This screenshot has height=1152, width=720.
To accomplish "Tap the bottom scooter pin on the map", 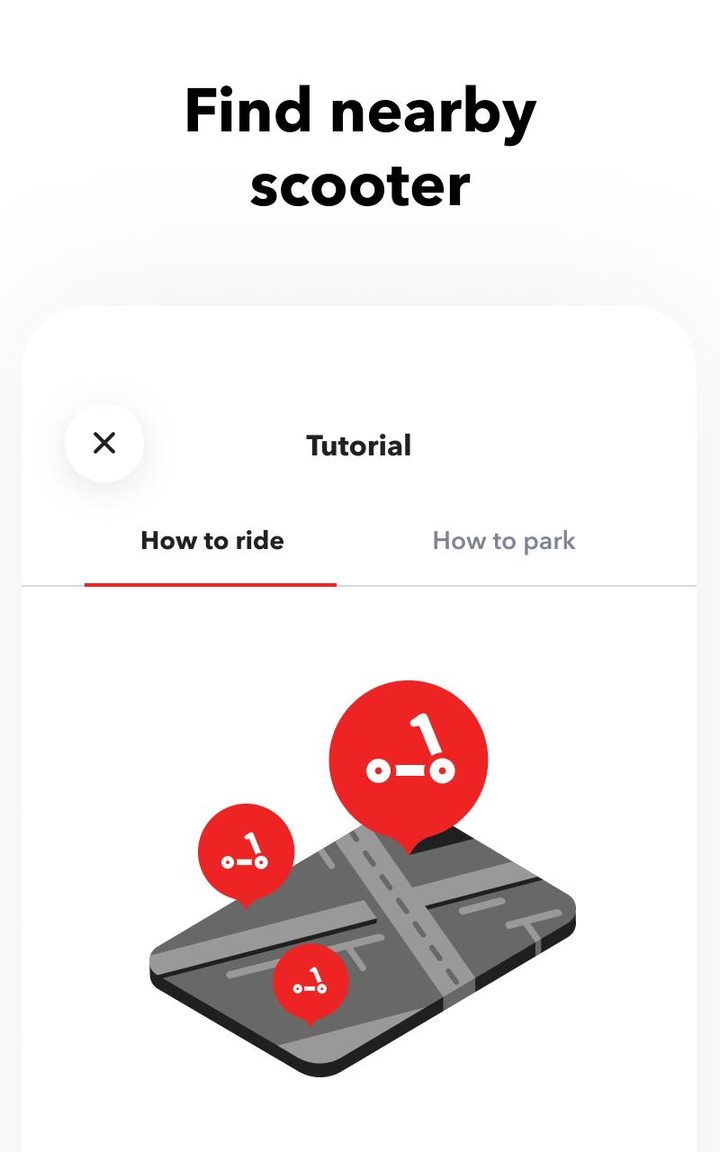I will [x=308, y=980].
